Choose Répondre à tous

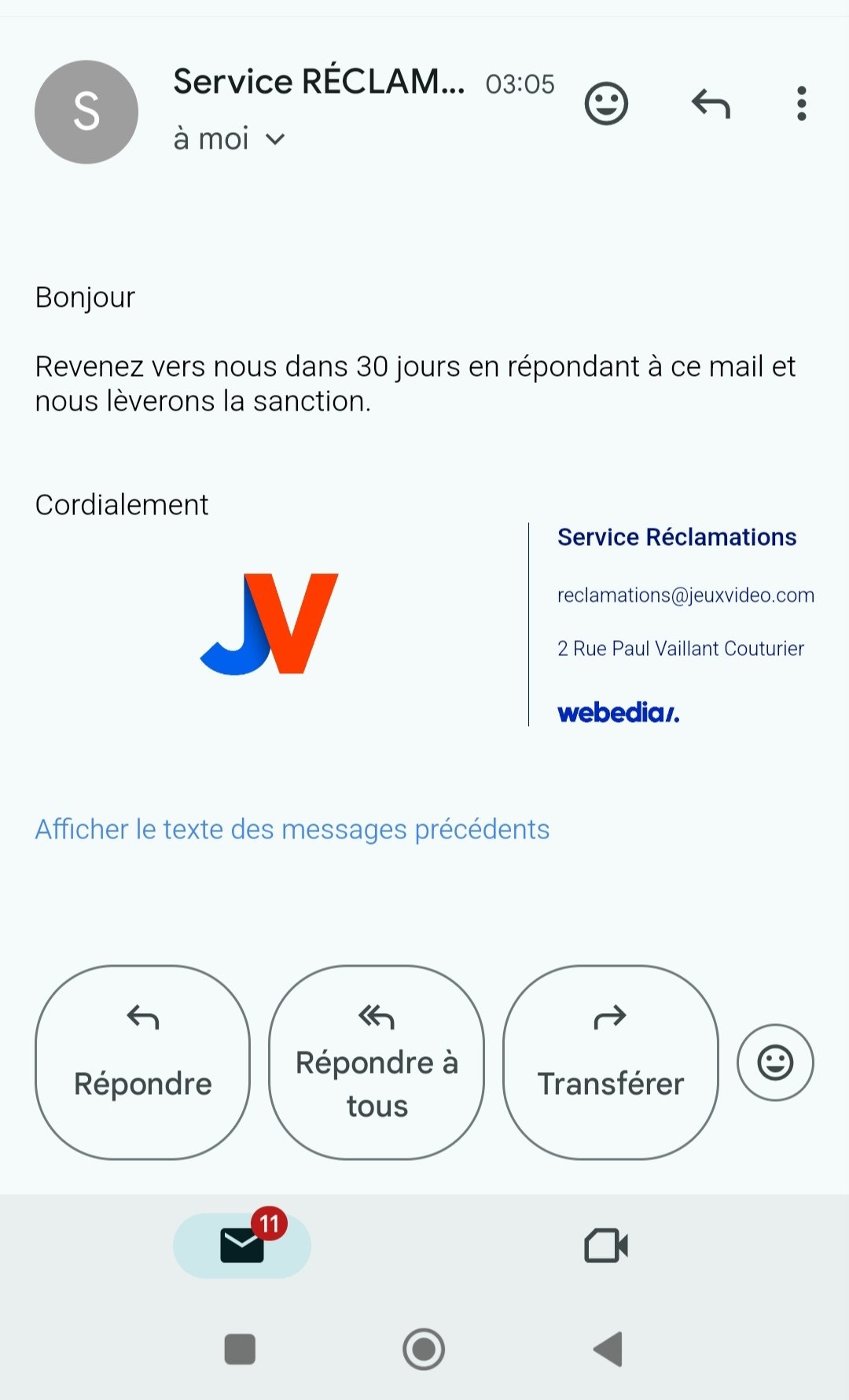377,1063
